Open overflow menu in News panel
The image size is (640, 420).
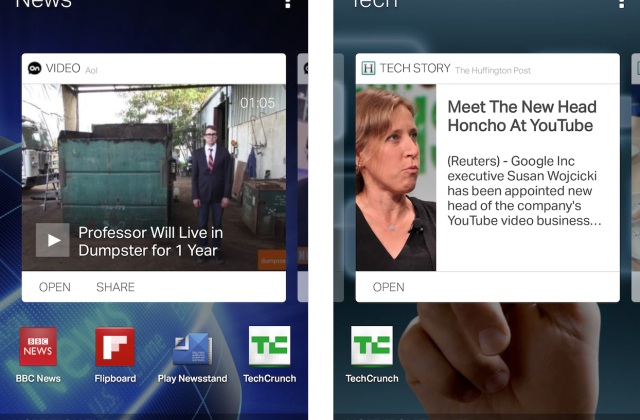coord(288,4)
